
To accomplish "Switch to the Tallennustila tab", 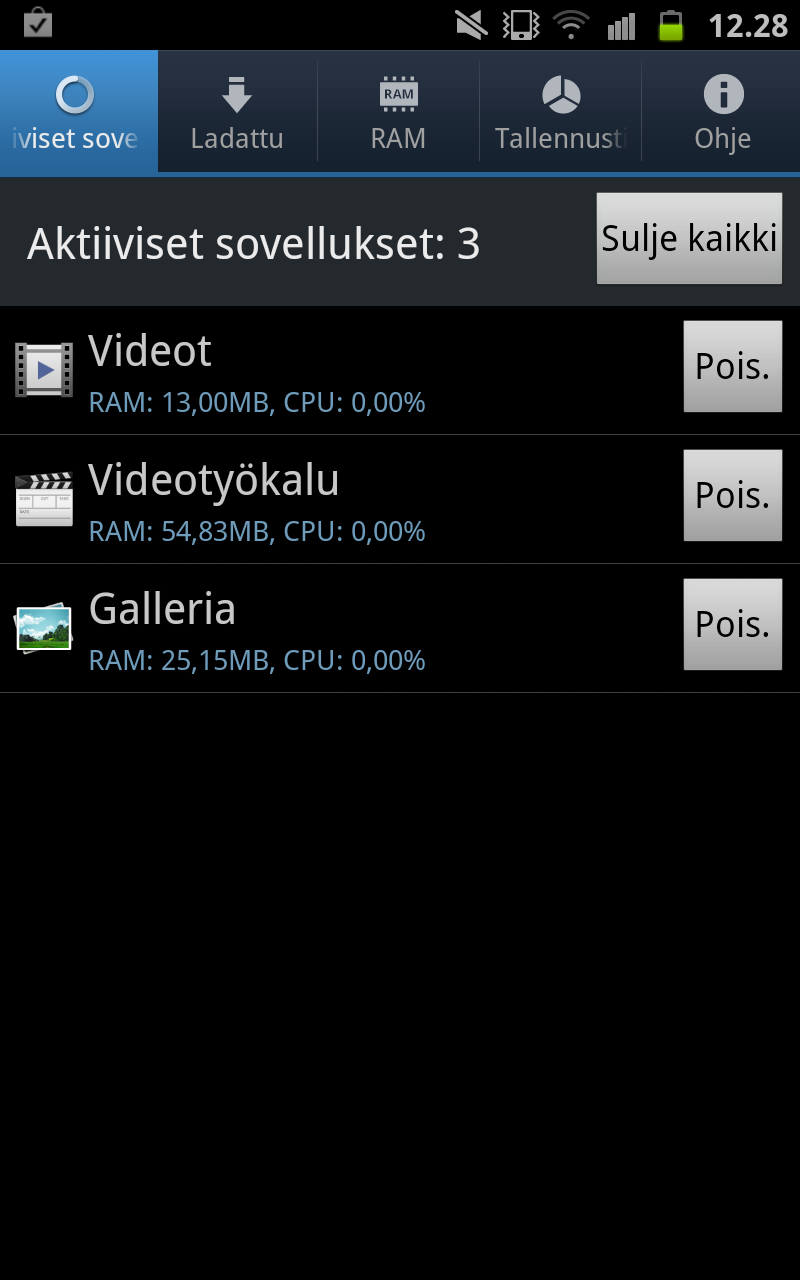I will click(x=560, y=111).
